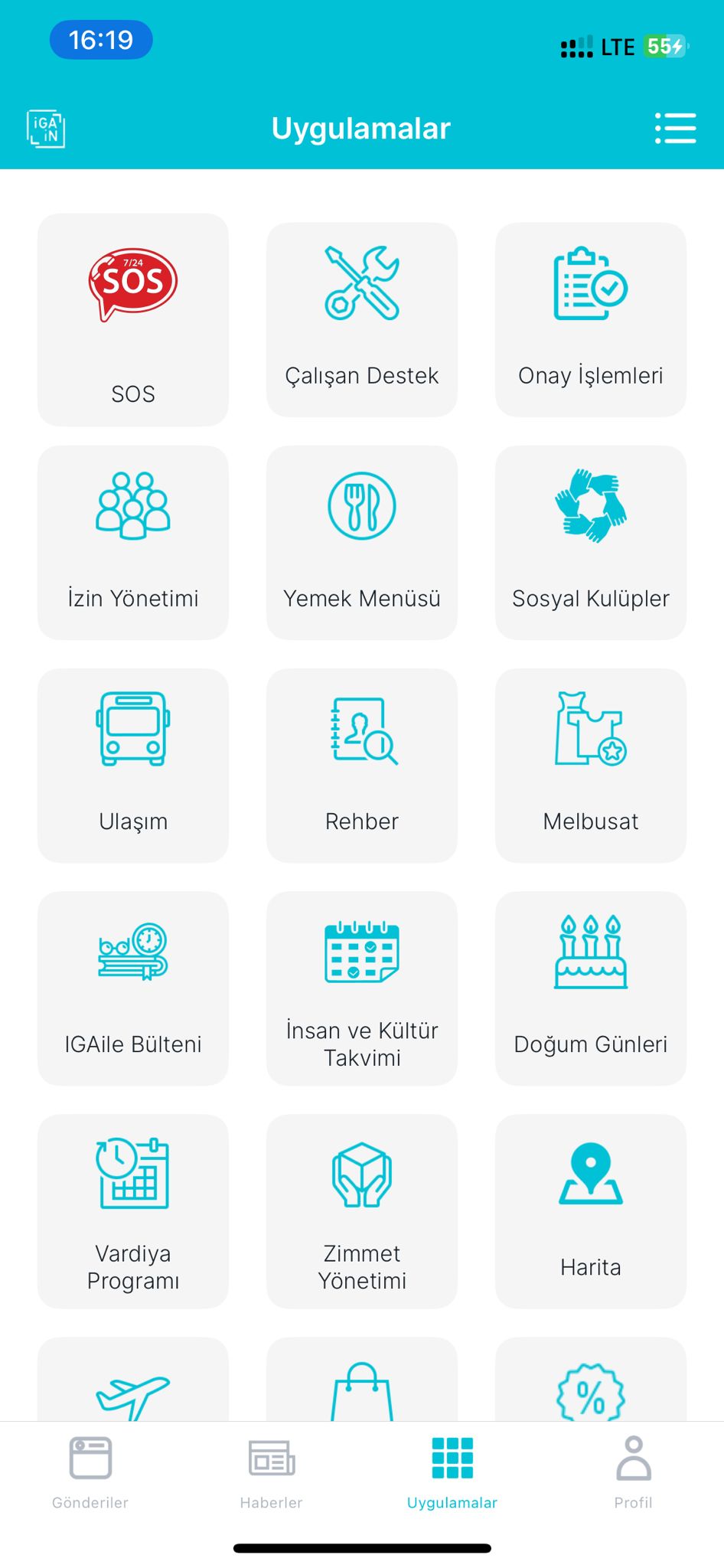Tap the IGA IN icon in the header
Viewport: 724px width, 1568px height.
(46, 128)
